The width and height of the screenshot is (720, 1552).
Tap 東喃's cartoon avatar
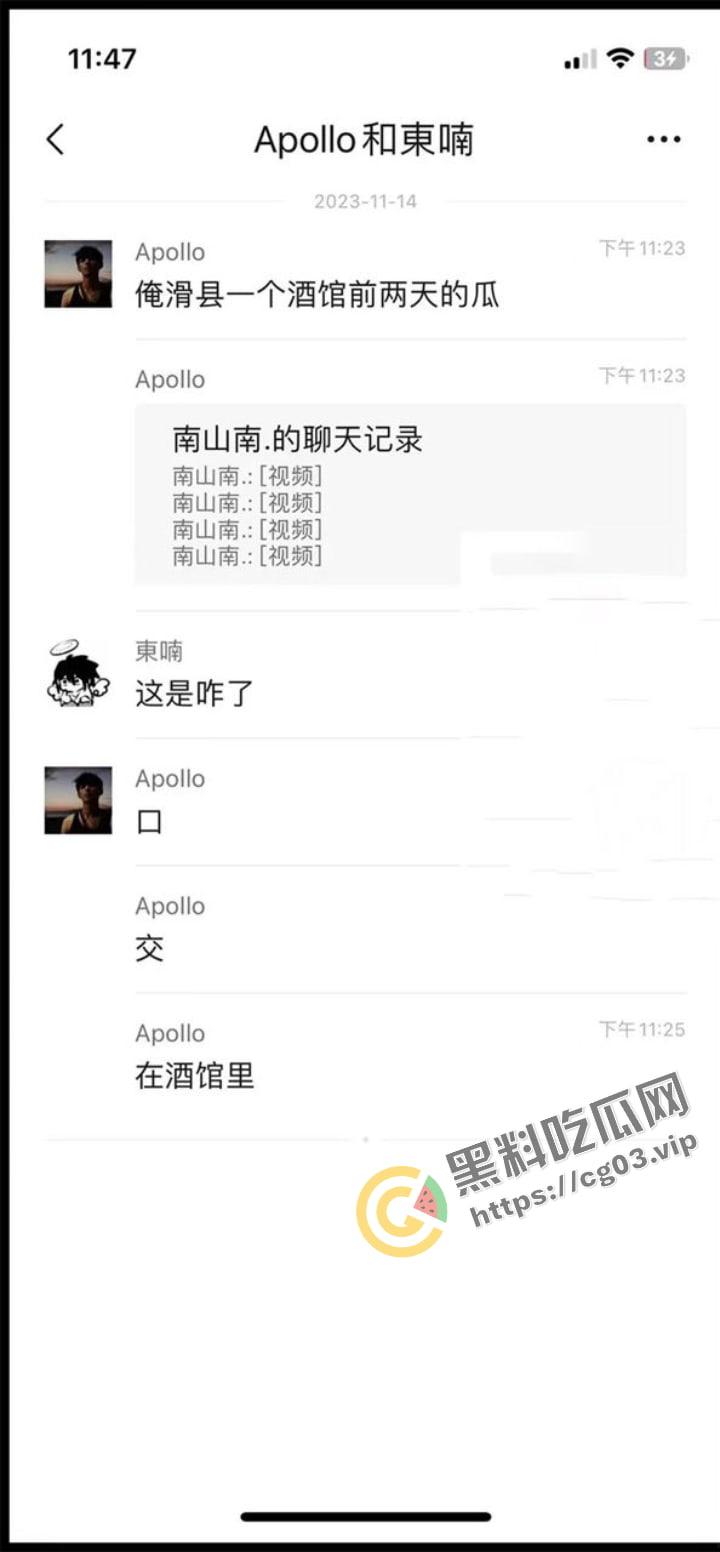[x=78, y=673]
